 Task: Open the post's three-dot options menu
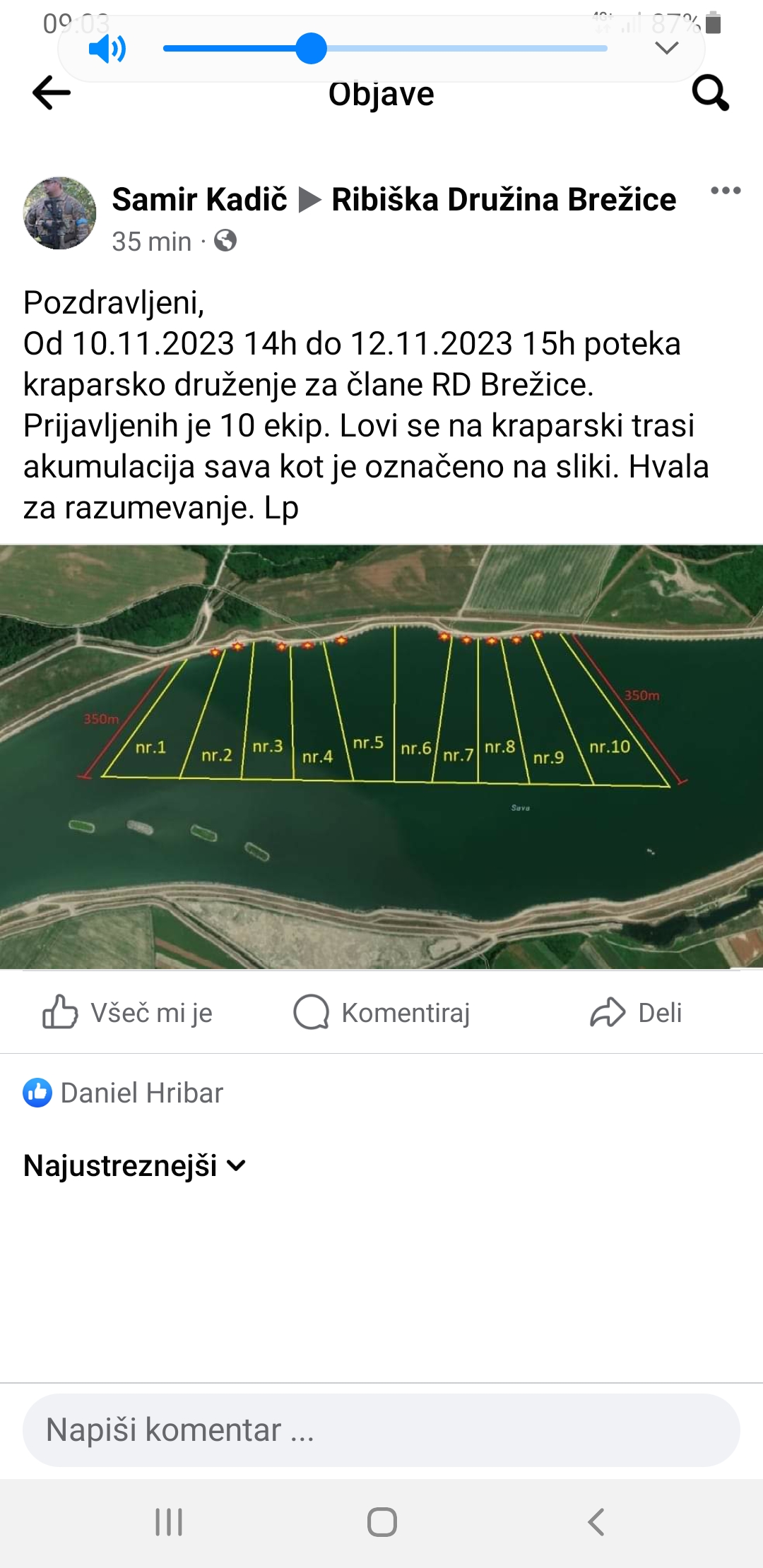726,191
